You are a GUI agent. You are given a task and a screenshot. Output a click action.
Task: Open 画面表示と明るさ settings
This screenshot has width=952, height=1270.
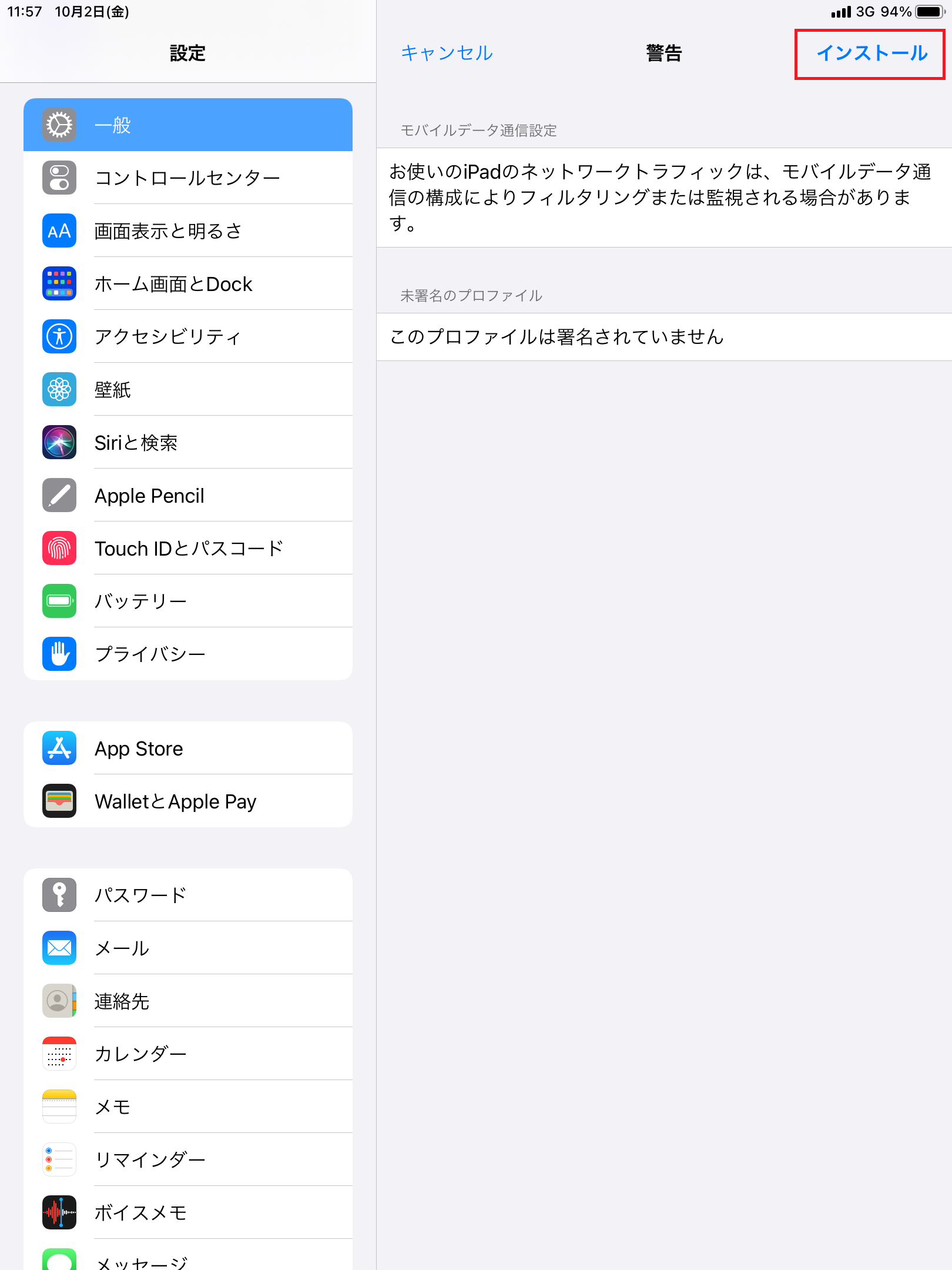point(188,230)
